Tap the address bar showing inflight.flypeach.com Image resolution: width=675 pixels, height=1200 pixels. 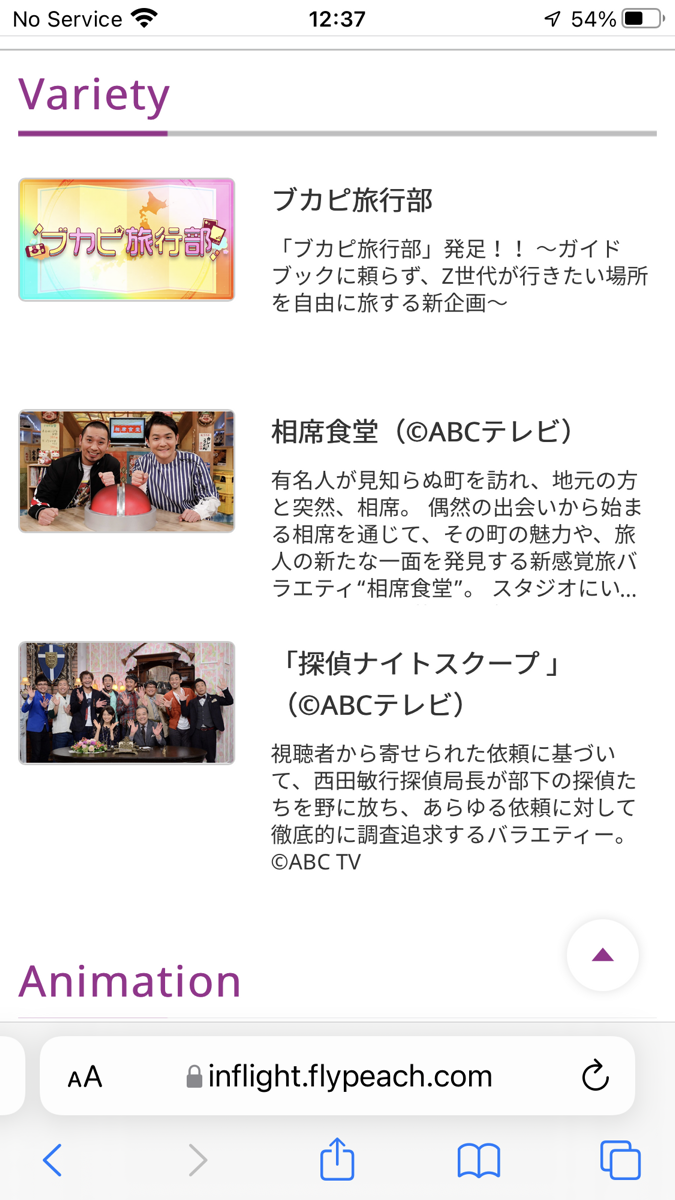[x=337, y=1076]
